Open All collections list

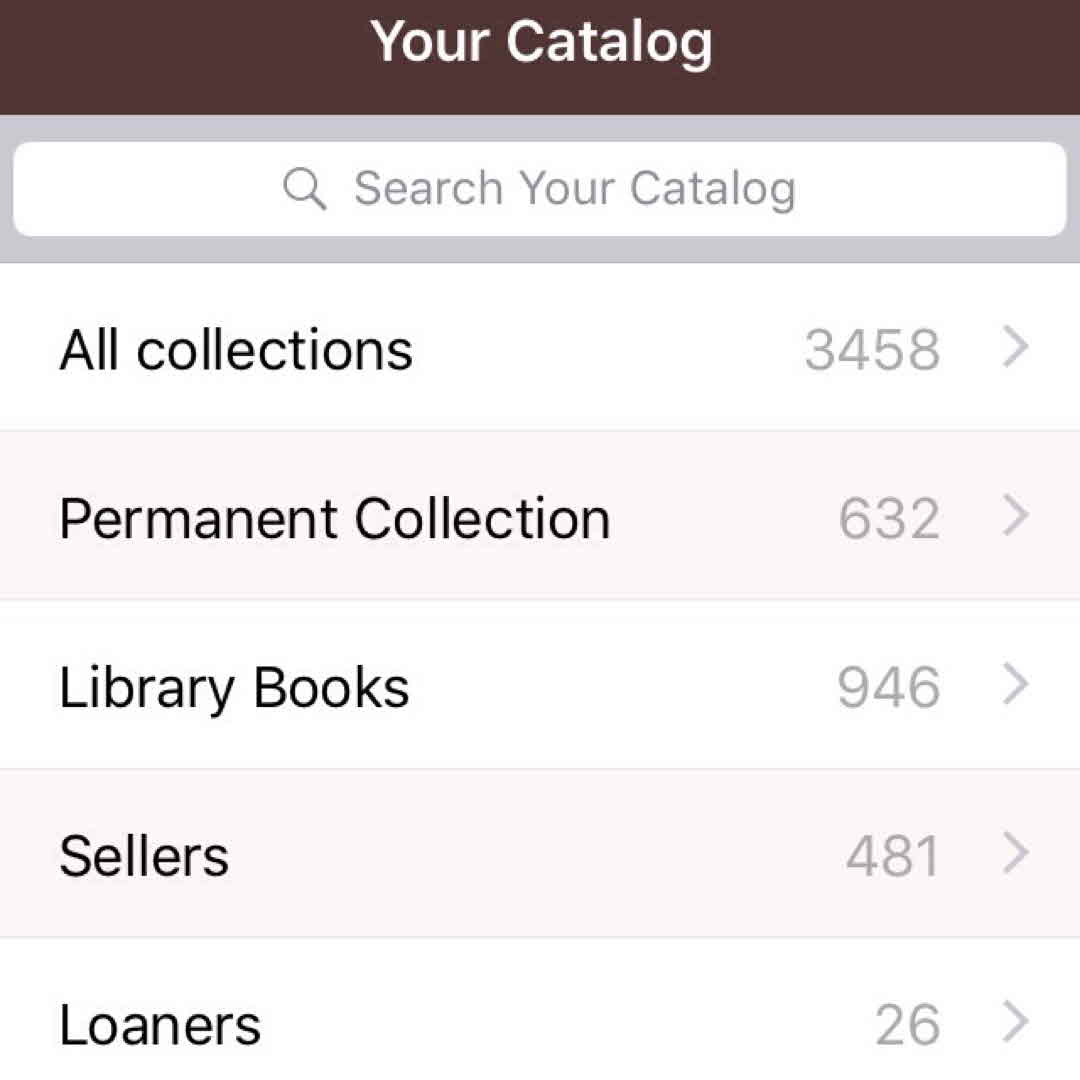click(x=540, y=349)
